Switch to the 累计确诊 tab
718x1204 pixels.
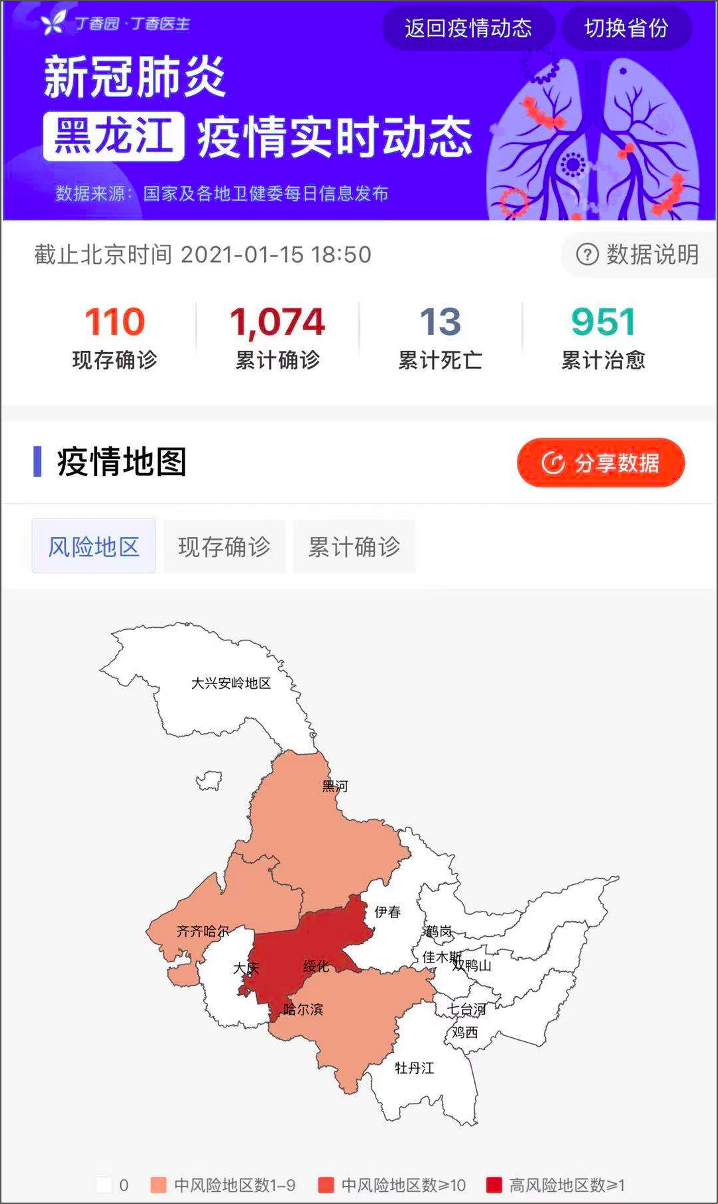click(x=354, y=547)
